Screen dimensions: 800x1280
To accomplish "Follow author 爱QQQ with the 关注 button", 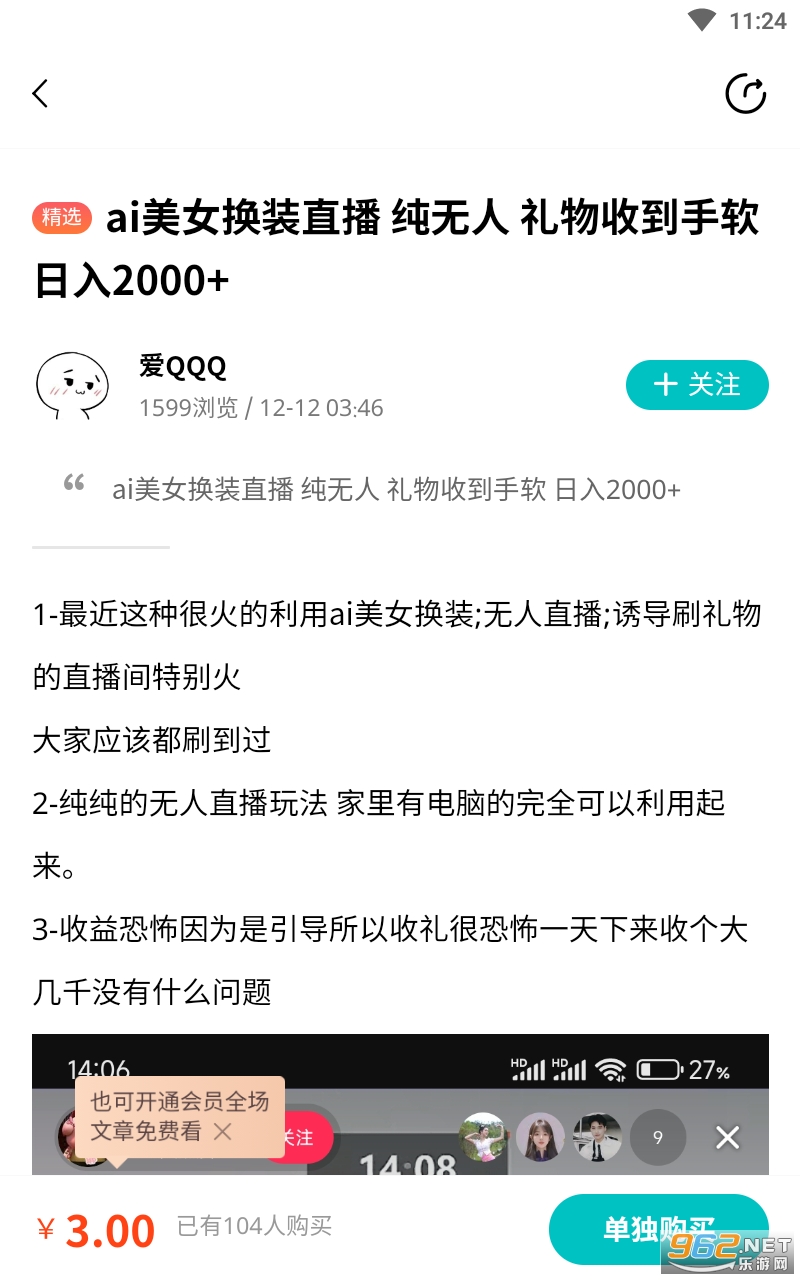I will [697, 385].
